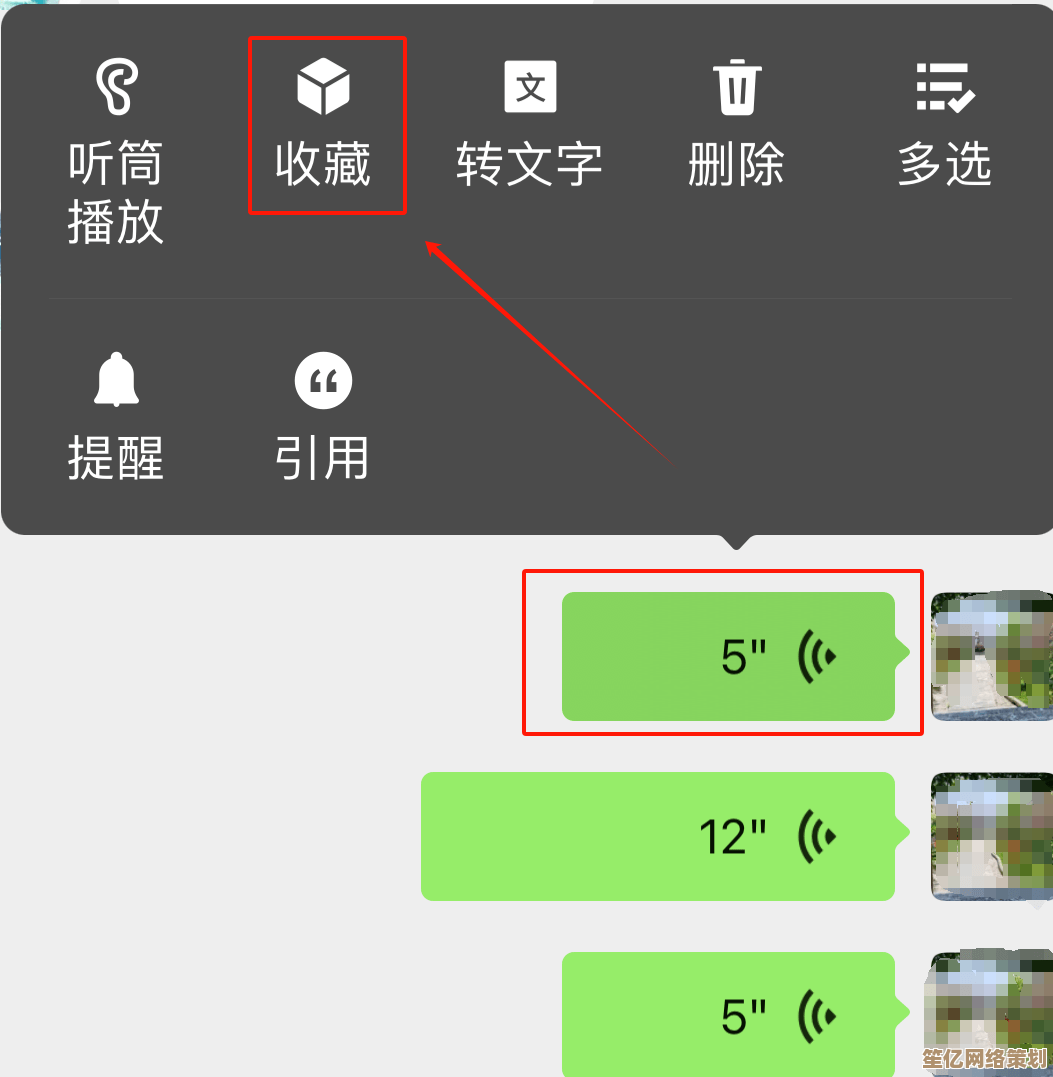Convert voice to text with 转文字
1053x1077 pixels.
tap(529, 125)
